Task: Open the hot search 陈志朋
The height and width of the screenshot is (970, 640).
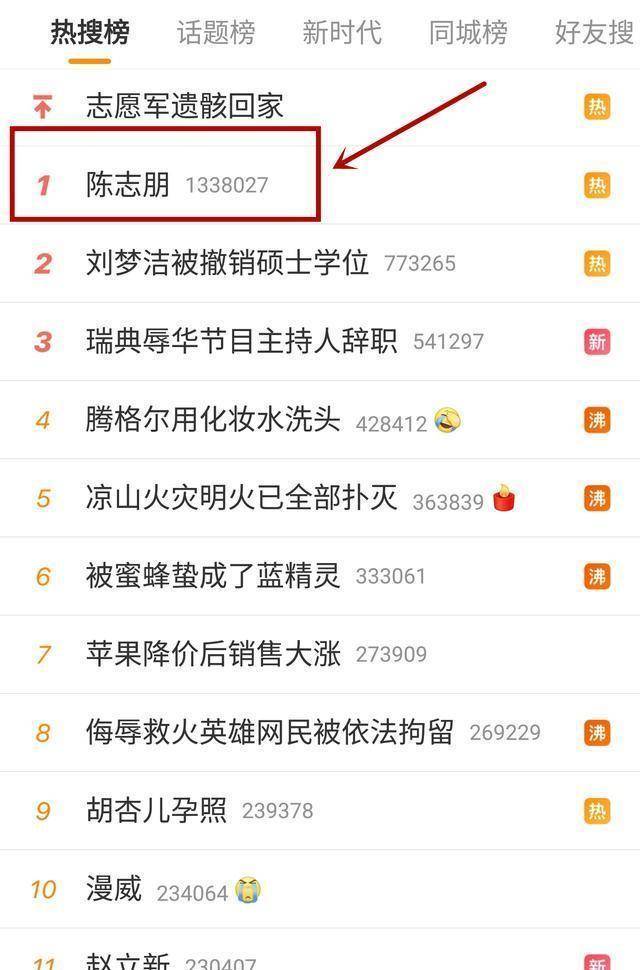Action: [x=128, y=185]
